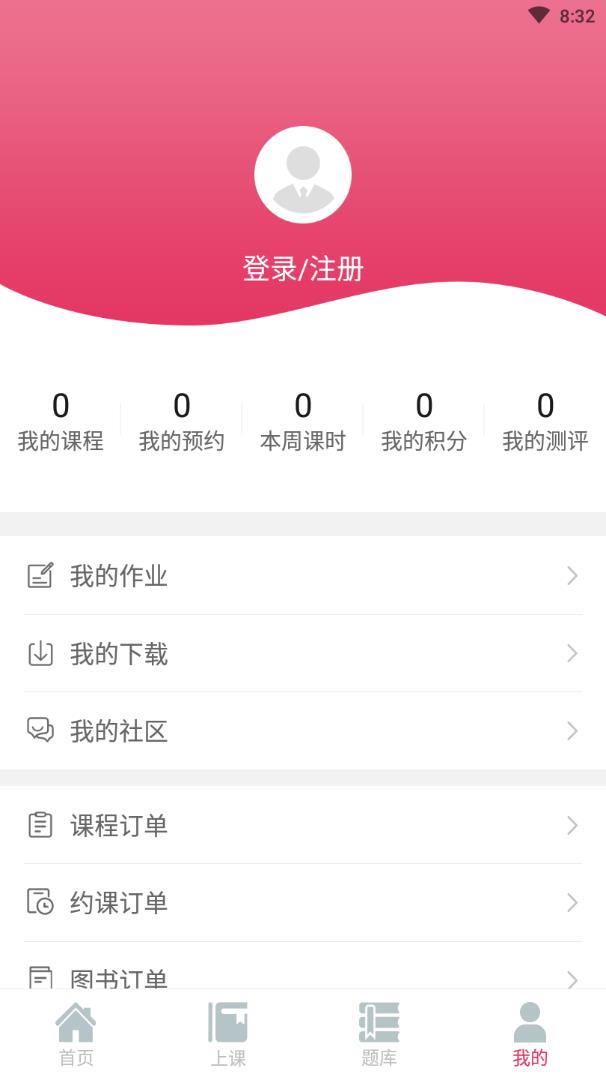Open the 我的作业 row
This screenshot has height=1080, width=606.
[x=303, y=576]
